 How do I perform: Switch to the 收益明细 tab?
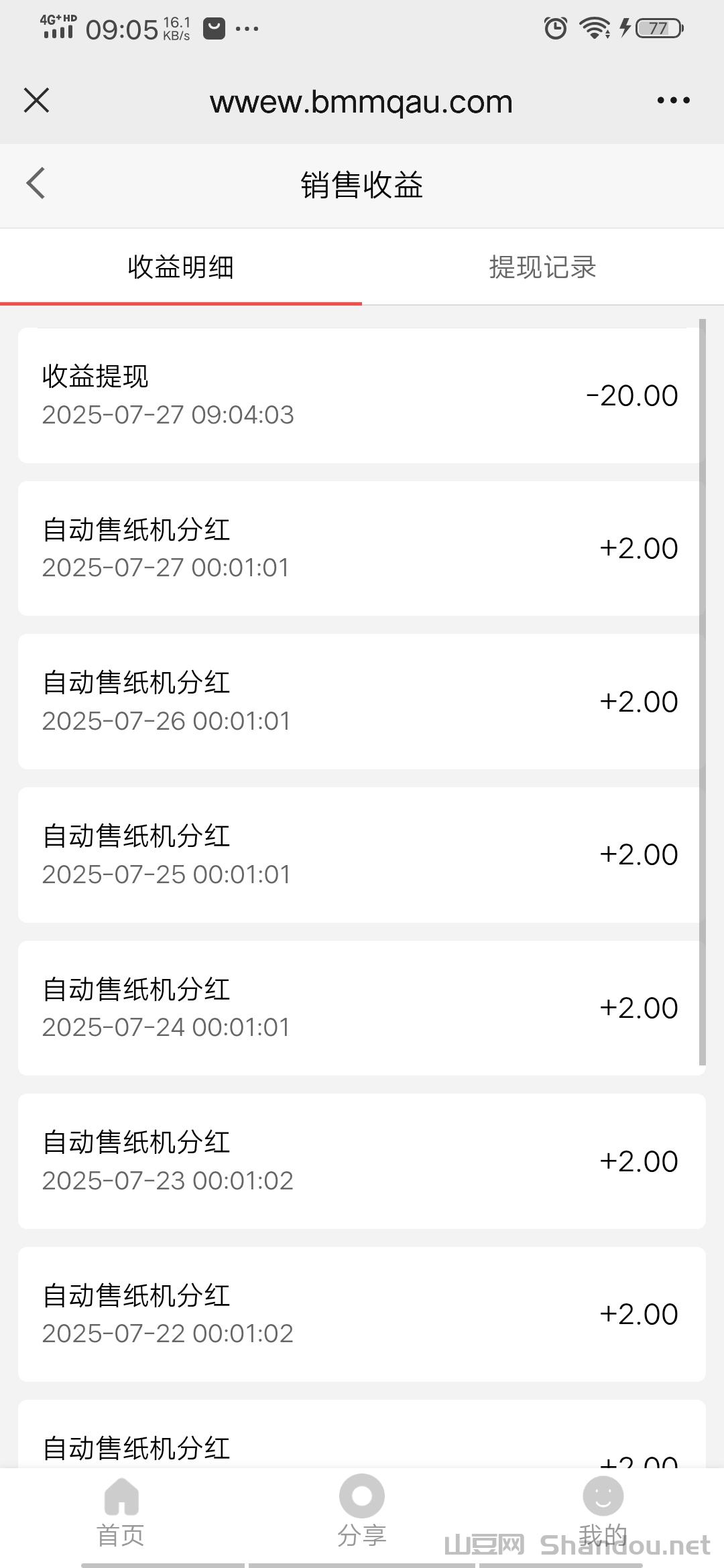(x=181, y=267)
